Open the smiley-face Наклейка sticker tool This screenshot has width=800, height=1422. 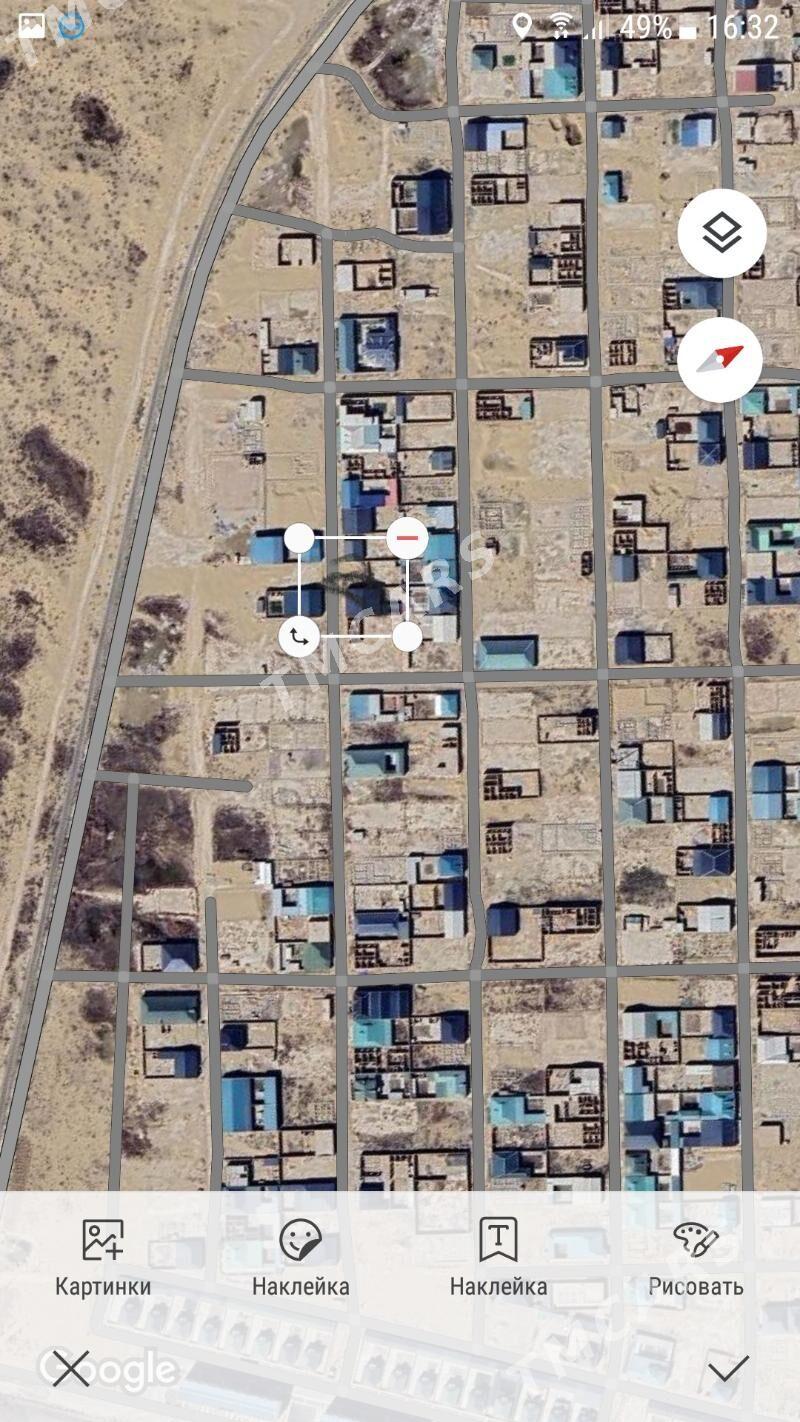tap(300, 1256)
